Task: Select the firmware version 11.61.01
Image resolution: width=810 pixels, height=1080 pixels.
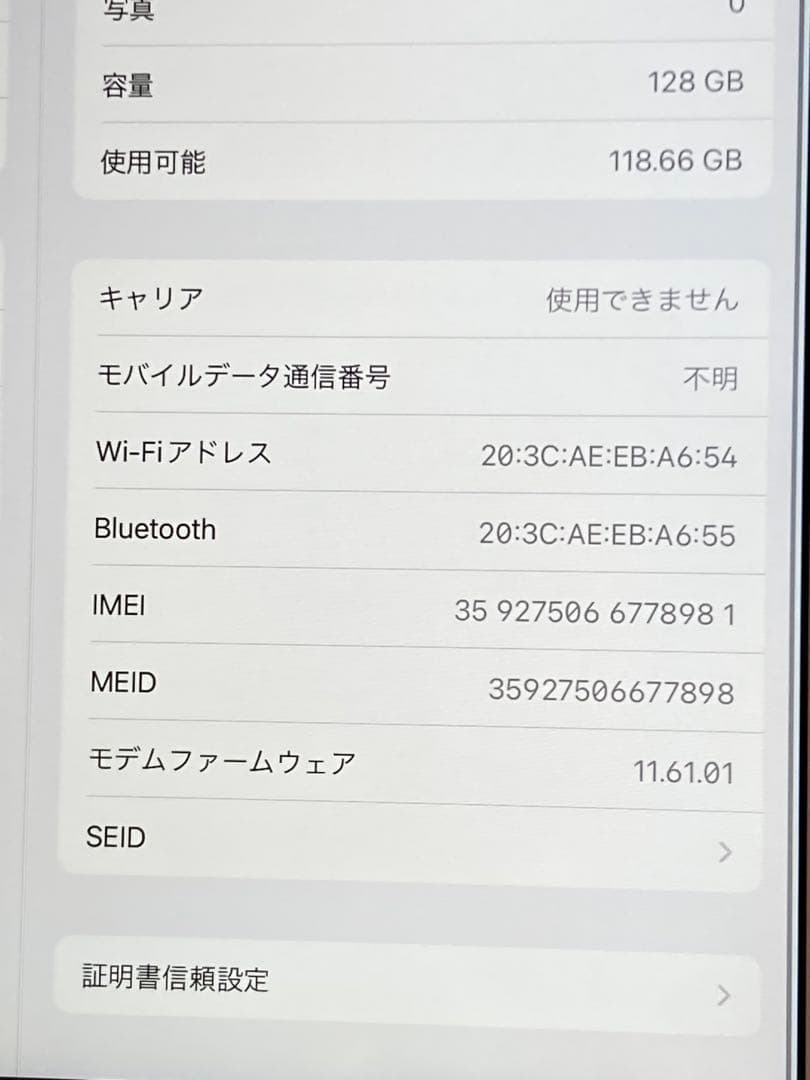Action: click(684, 772)
